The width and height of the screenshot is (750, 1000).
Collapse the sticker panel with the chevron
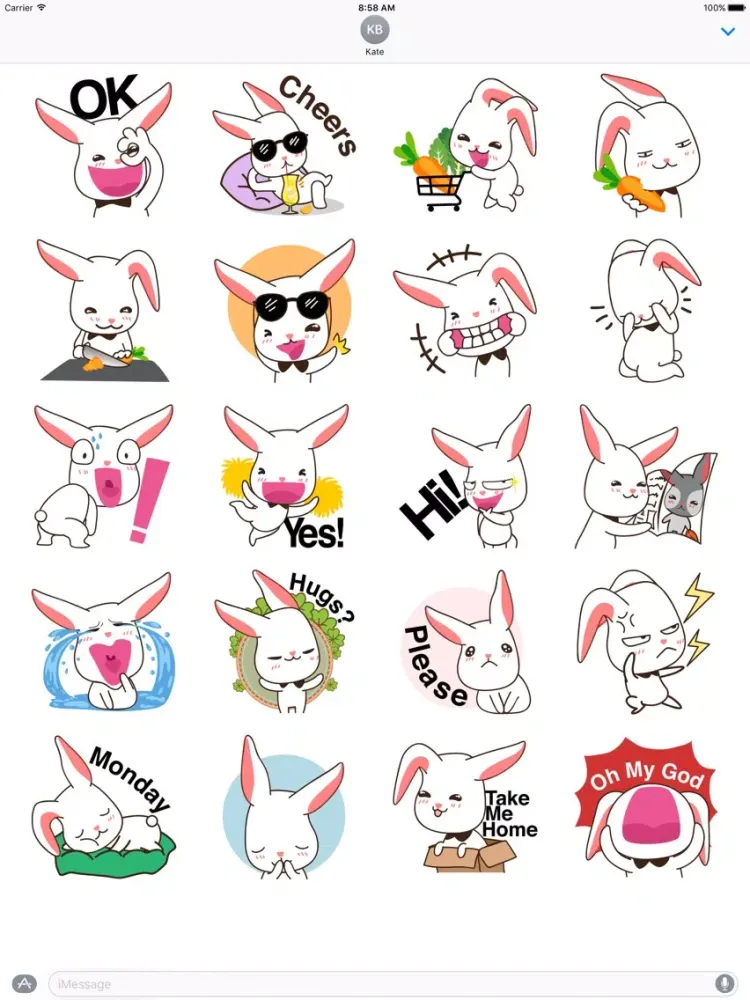[728, 32]
